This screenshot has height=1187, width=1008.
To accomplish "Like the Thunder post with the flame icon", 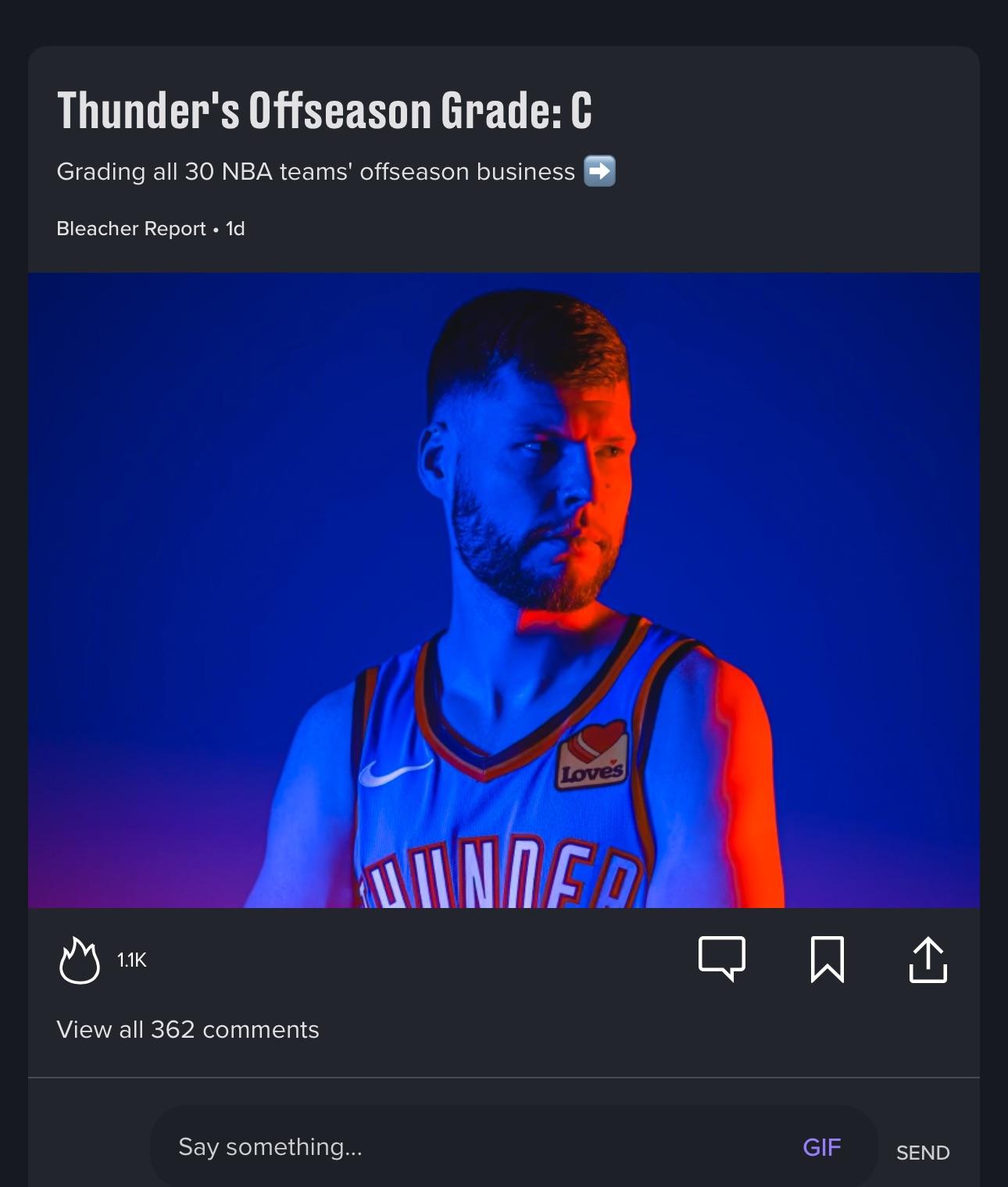I will coord(80,960).
